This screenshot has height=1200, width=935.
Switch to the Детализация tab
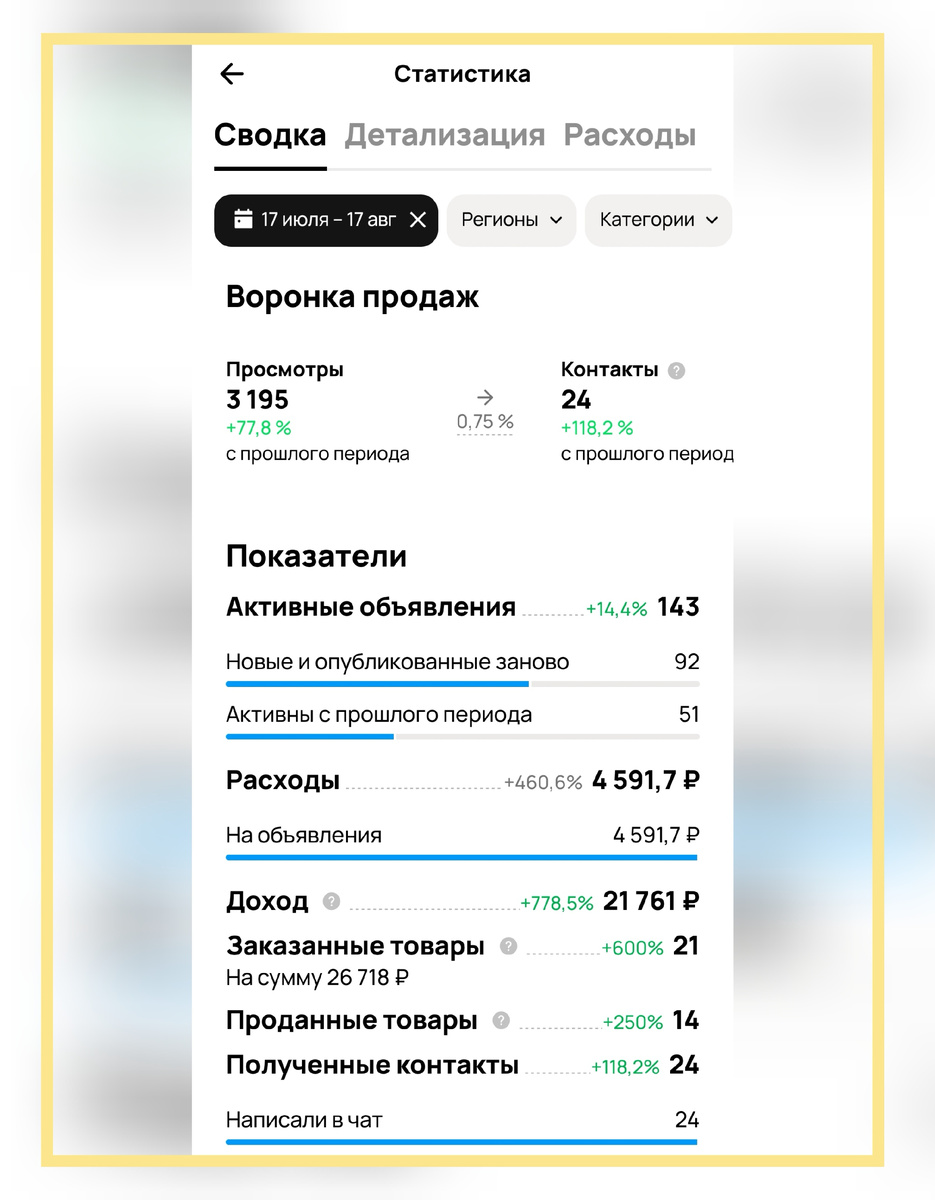point(447,135)
